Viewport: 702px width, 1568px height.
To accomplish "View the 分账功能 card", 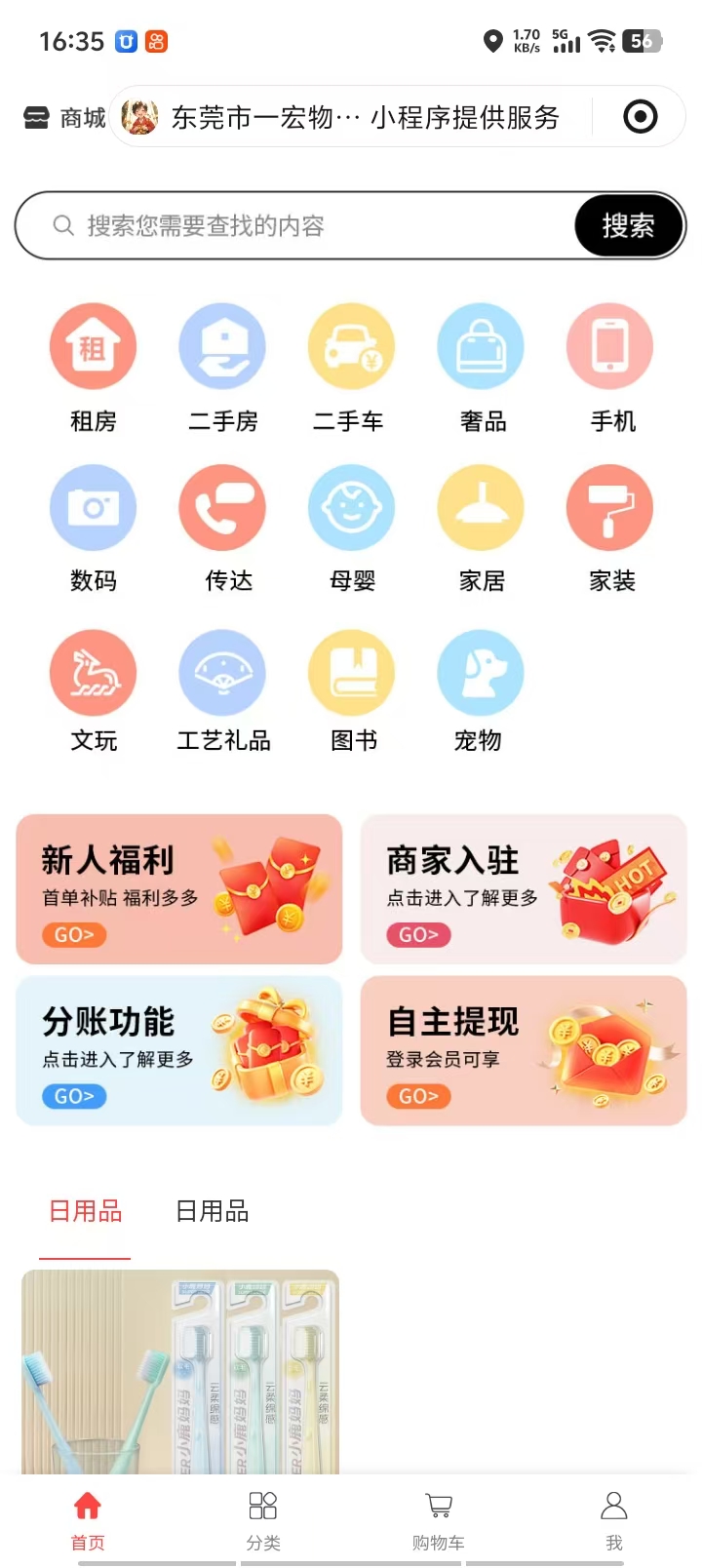I will tap(179, 1051).
